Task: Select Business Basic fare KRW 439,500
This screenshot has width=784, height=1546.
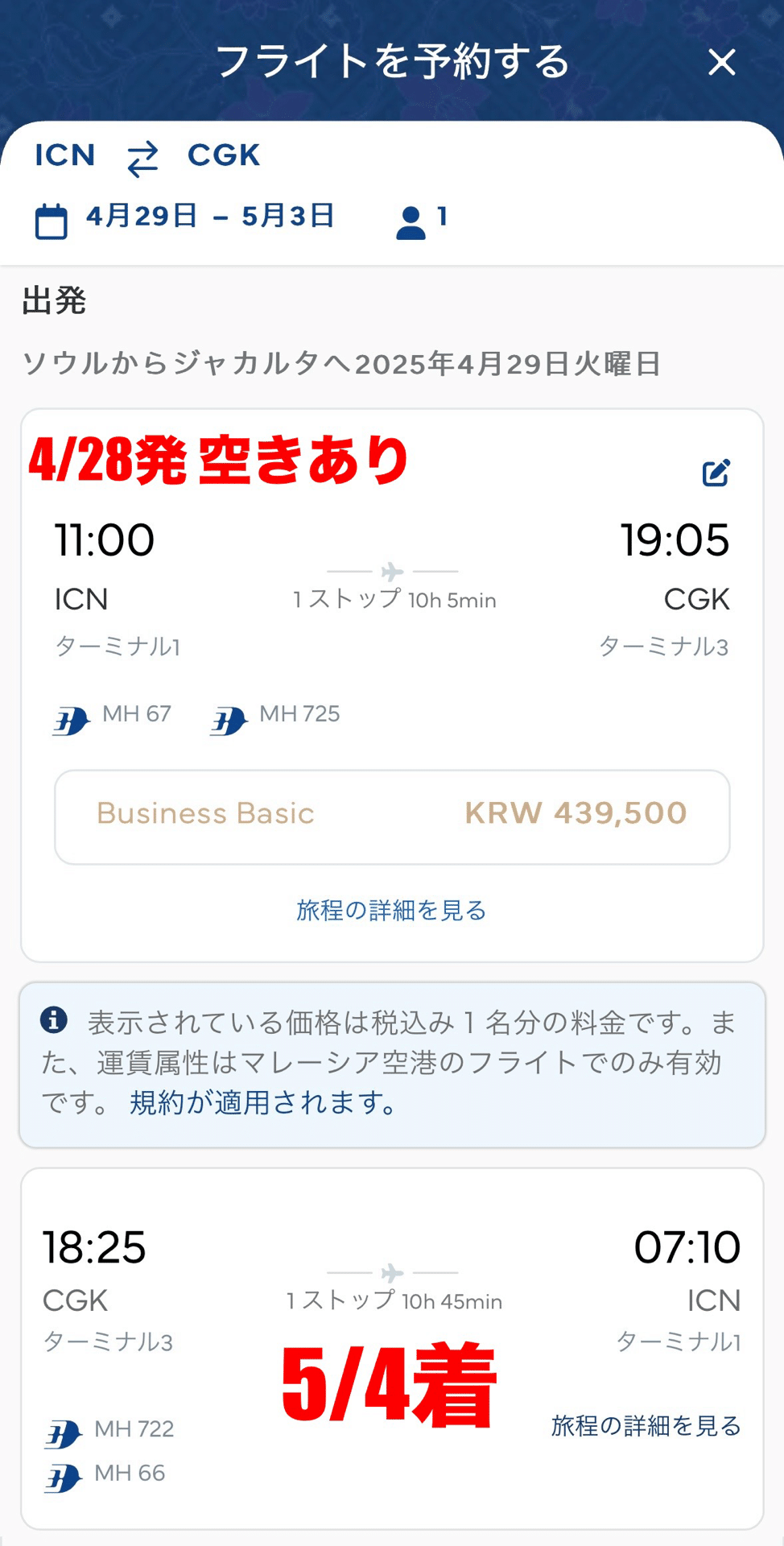Action: click(x=392, y=816)
